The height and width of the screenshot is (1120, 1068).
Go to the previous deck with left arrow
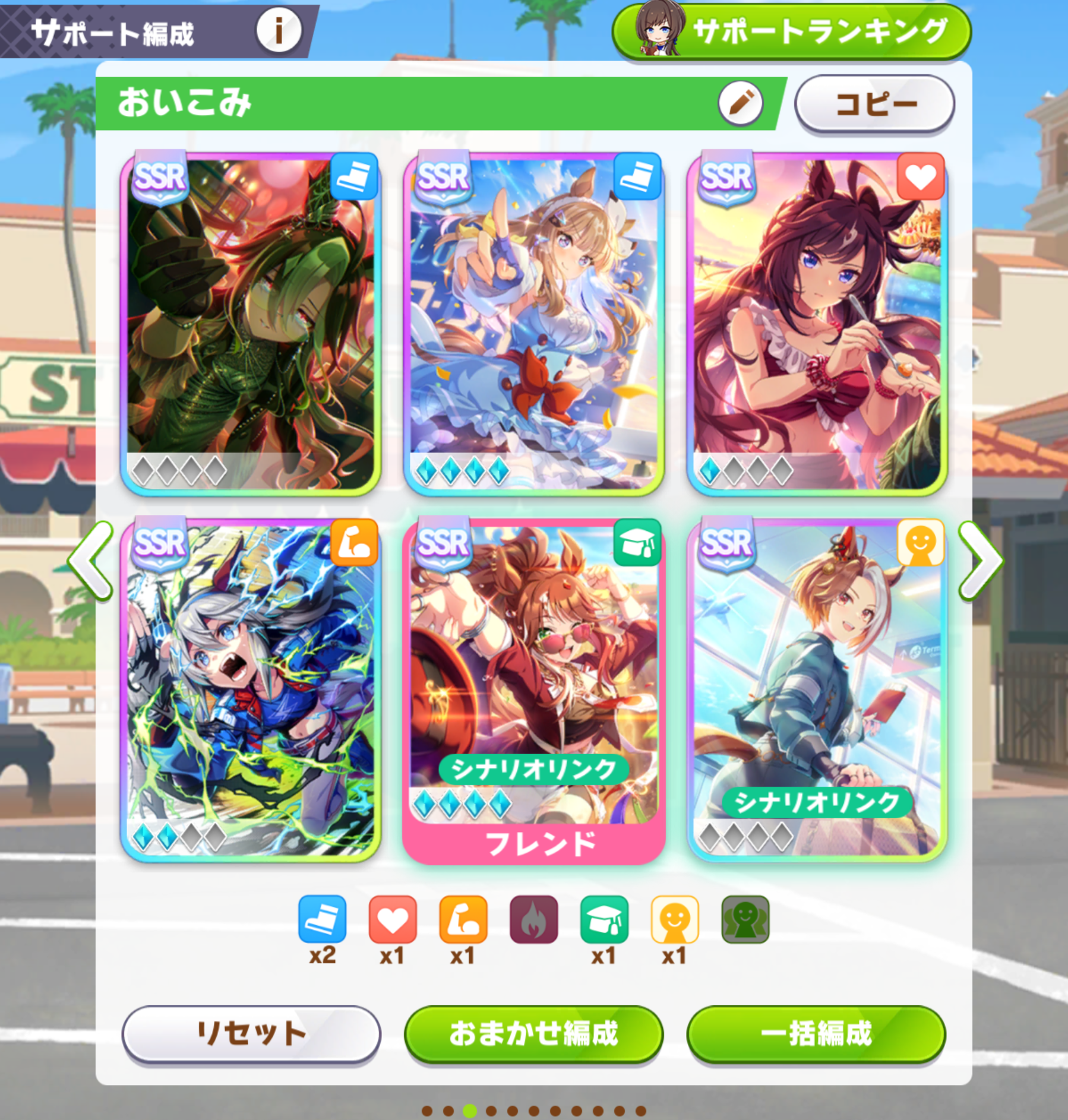point(91,561)
